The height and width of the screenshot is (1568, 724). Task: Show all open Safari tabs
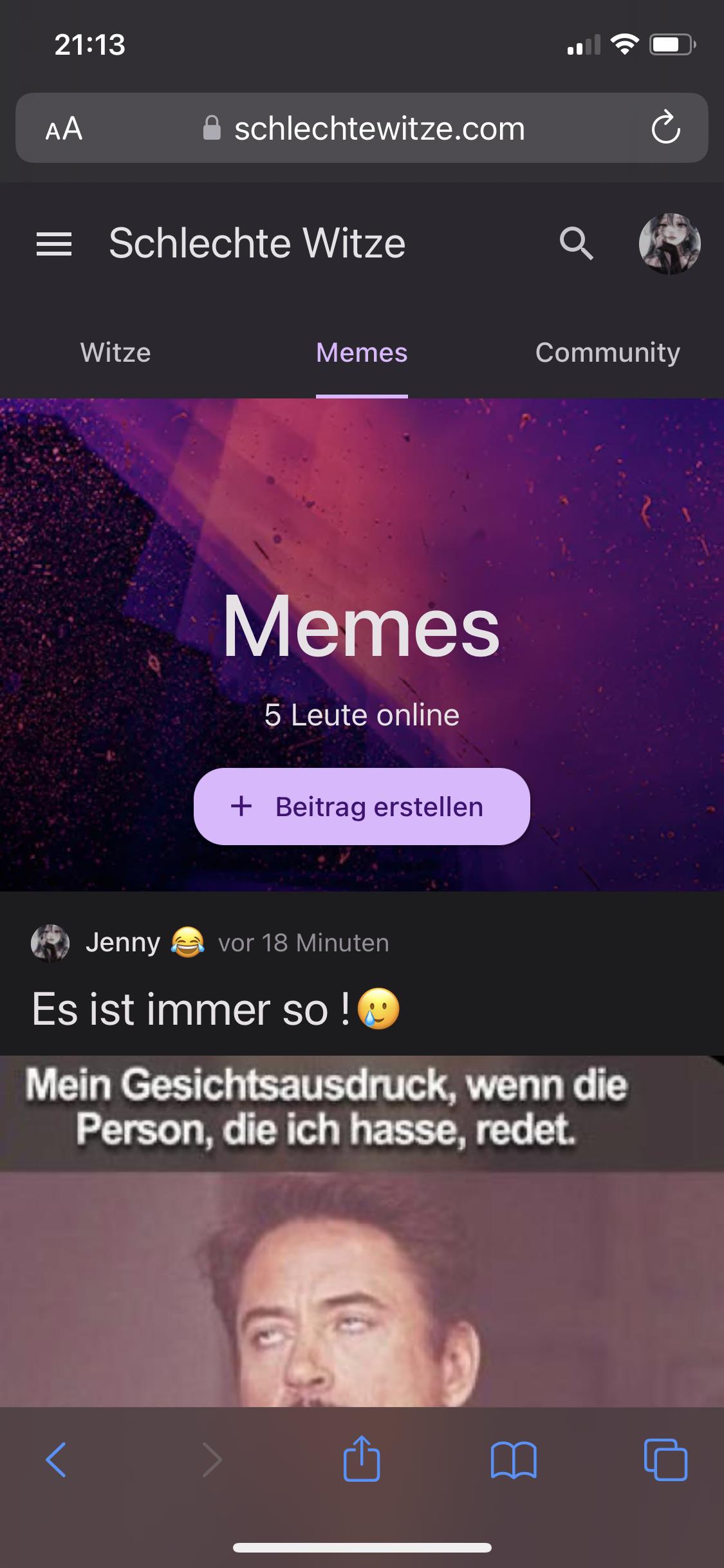[x=665, y=1459]
